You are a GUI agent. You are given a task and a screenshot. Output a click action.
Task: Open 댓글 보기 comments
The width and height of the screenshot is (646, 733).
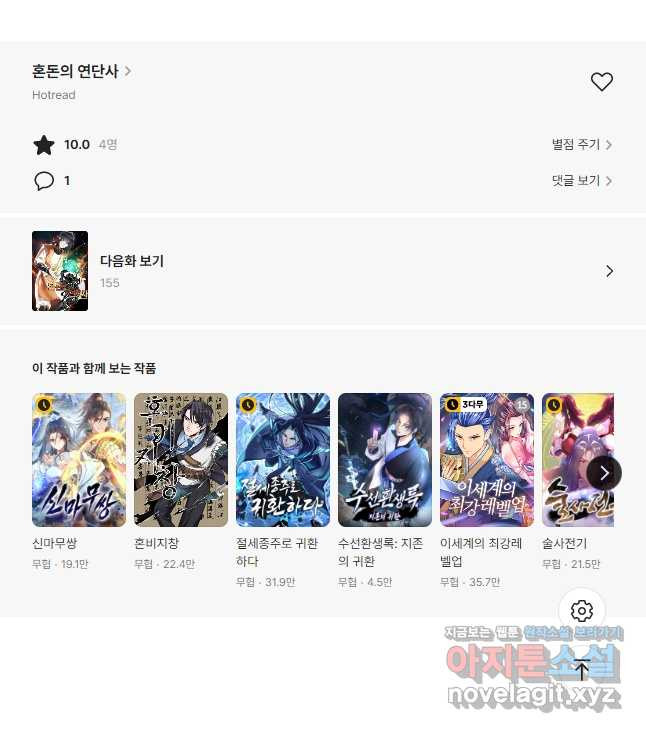pos(582,181)
